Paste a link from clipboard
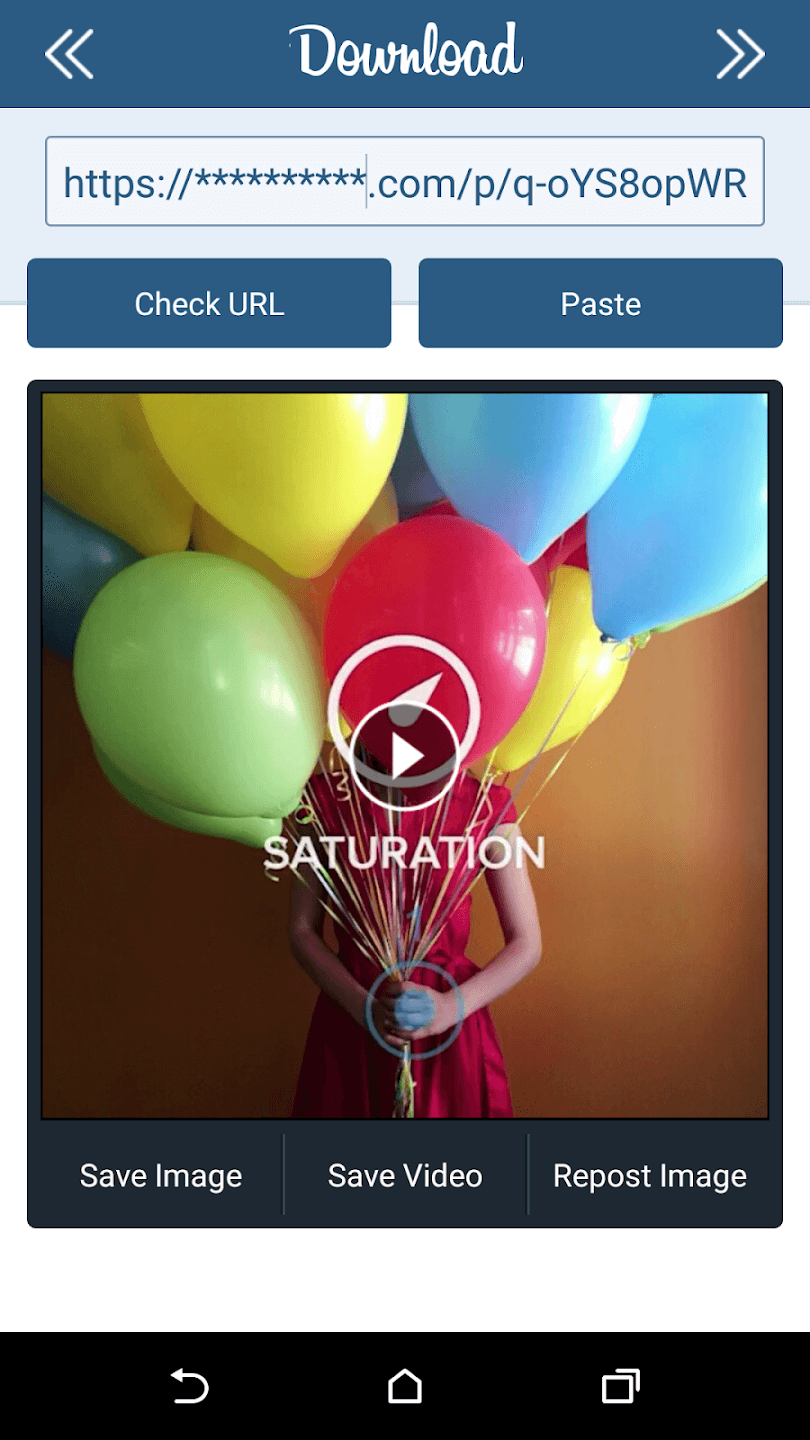Screen dimensions: 810x1440 click(x=600, y=304)
